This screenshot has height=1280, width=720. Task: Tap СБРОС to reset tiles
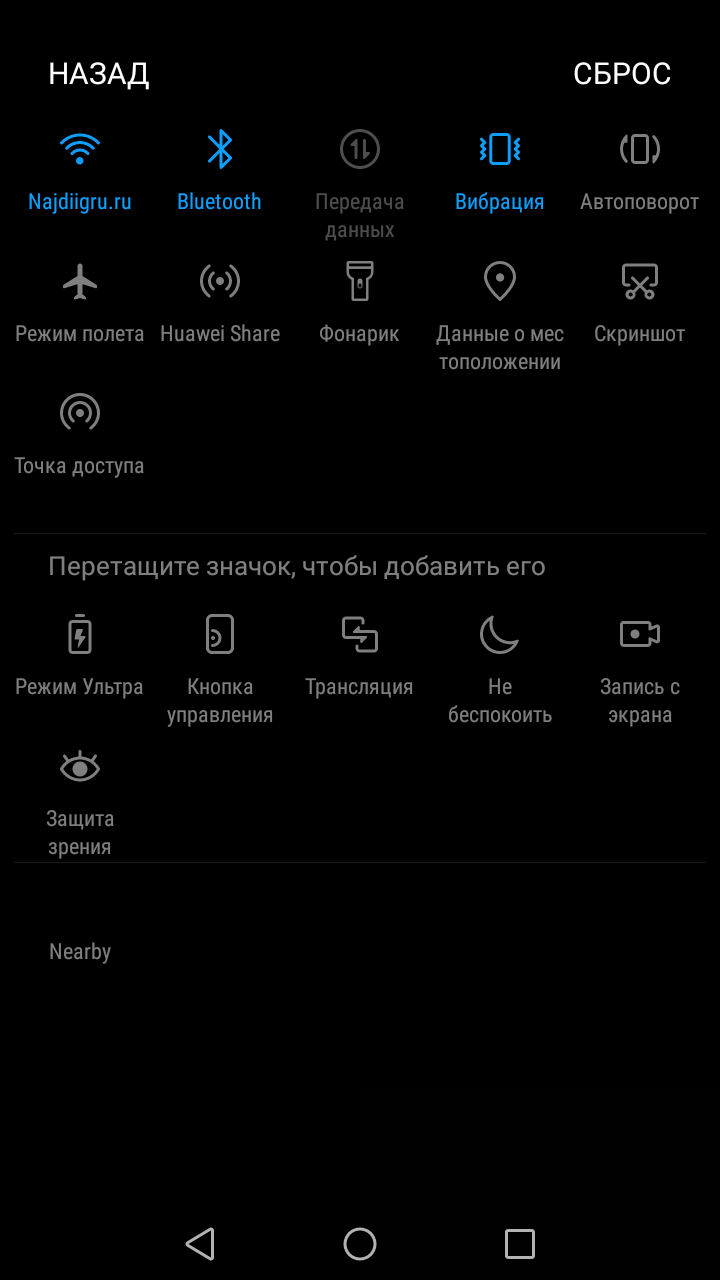[x=622, y=74]
